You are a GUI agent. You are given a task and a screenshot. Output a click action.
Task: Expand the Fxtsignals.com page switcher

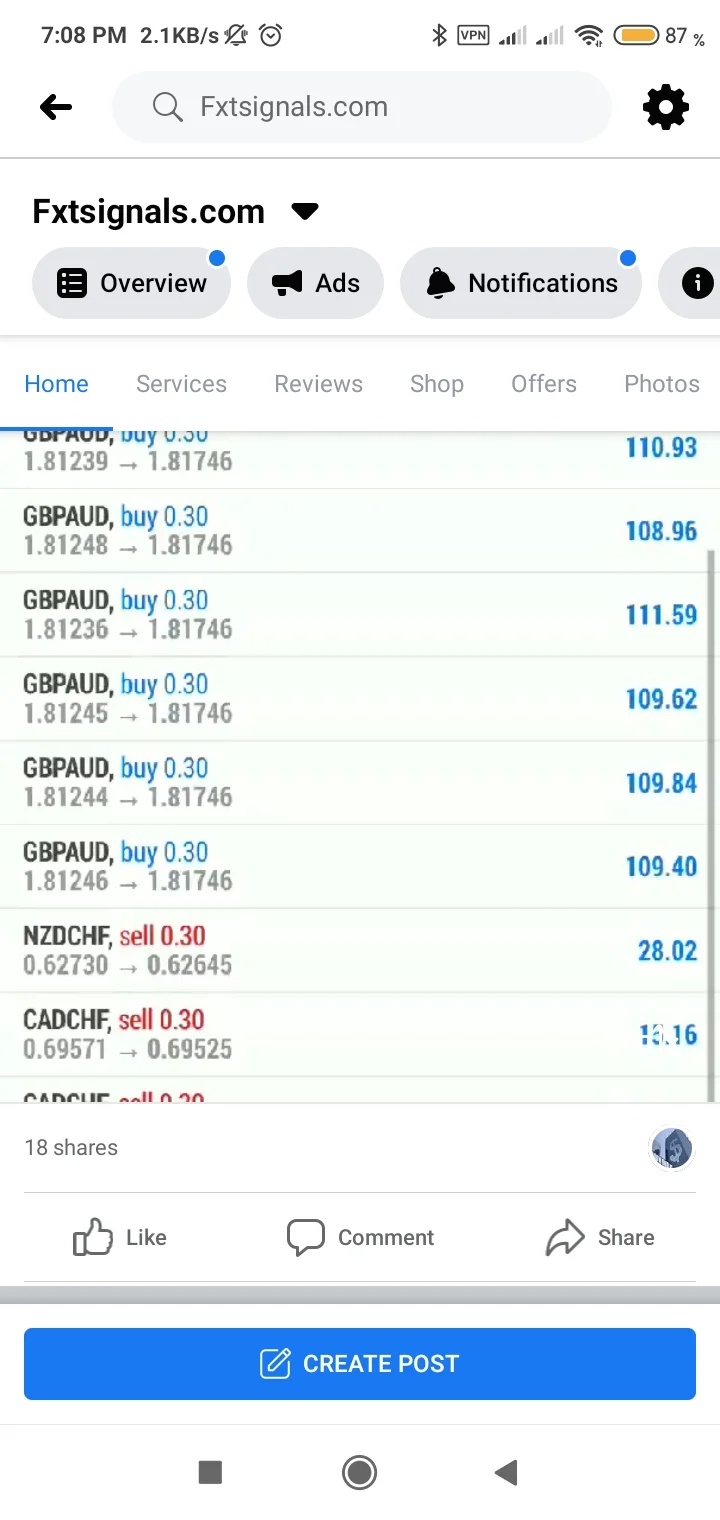point(304,211)
